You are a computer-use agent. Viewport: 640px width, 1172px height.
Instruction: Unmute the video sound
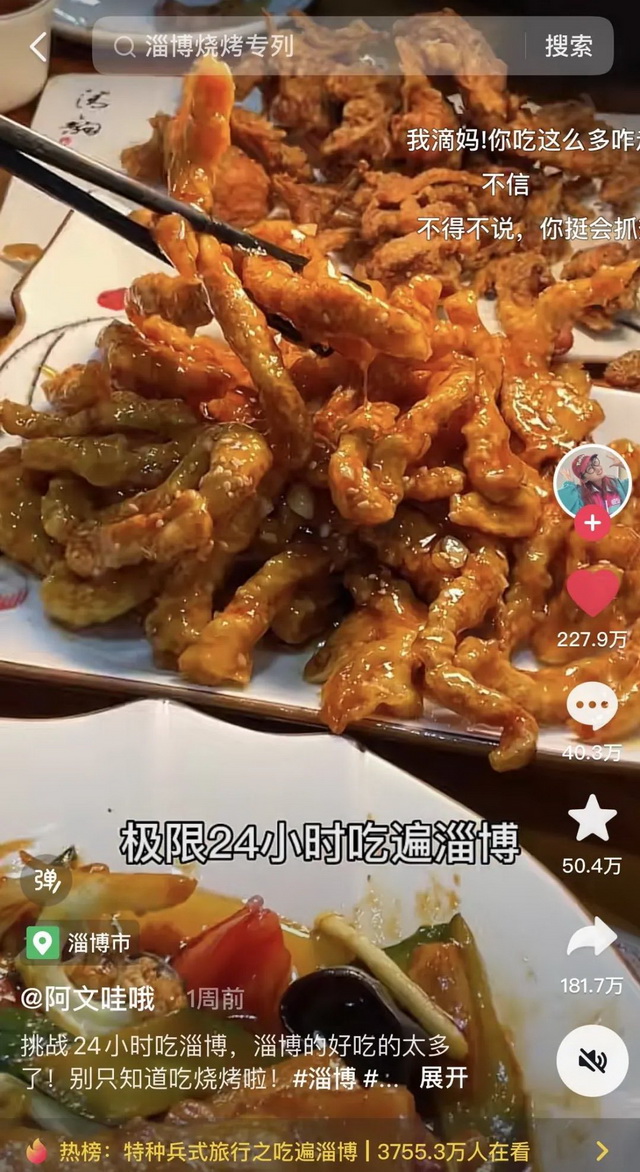(592, 1060)
